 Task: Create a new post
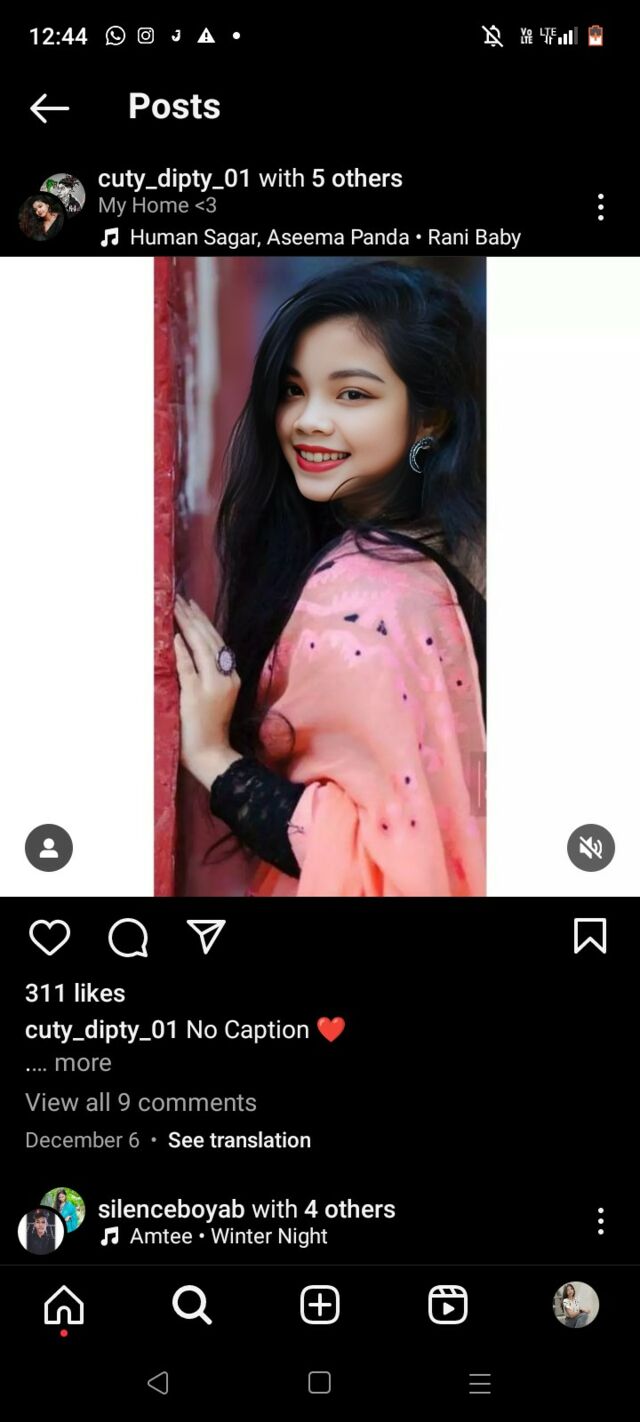coord(320,1305)
